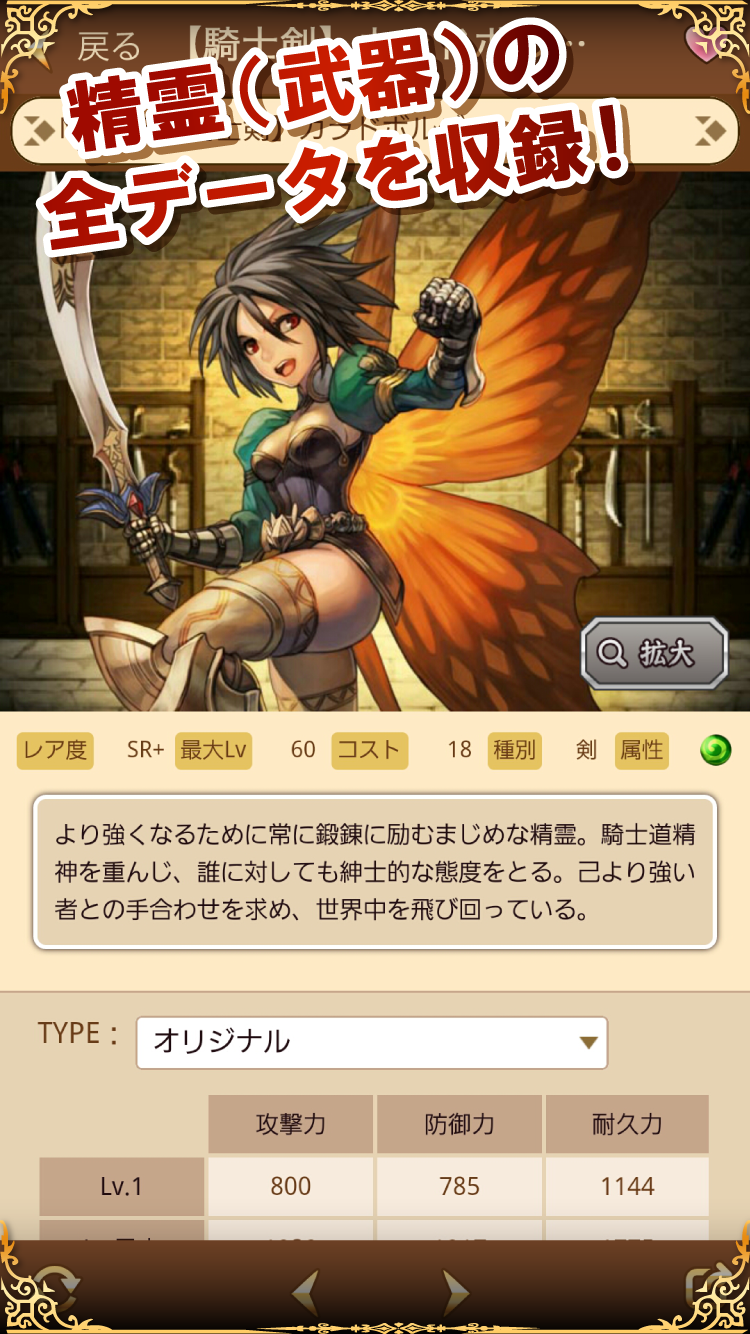
Task: Go to the next page with the right arrow
Action: coord(454,1291)
